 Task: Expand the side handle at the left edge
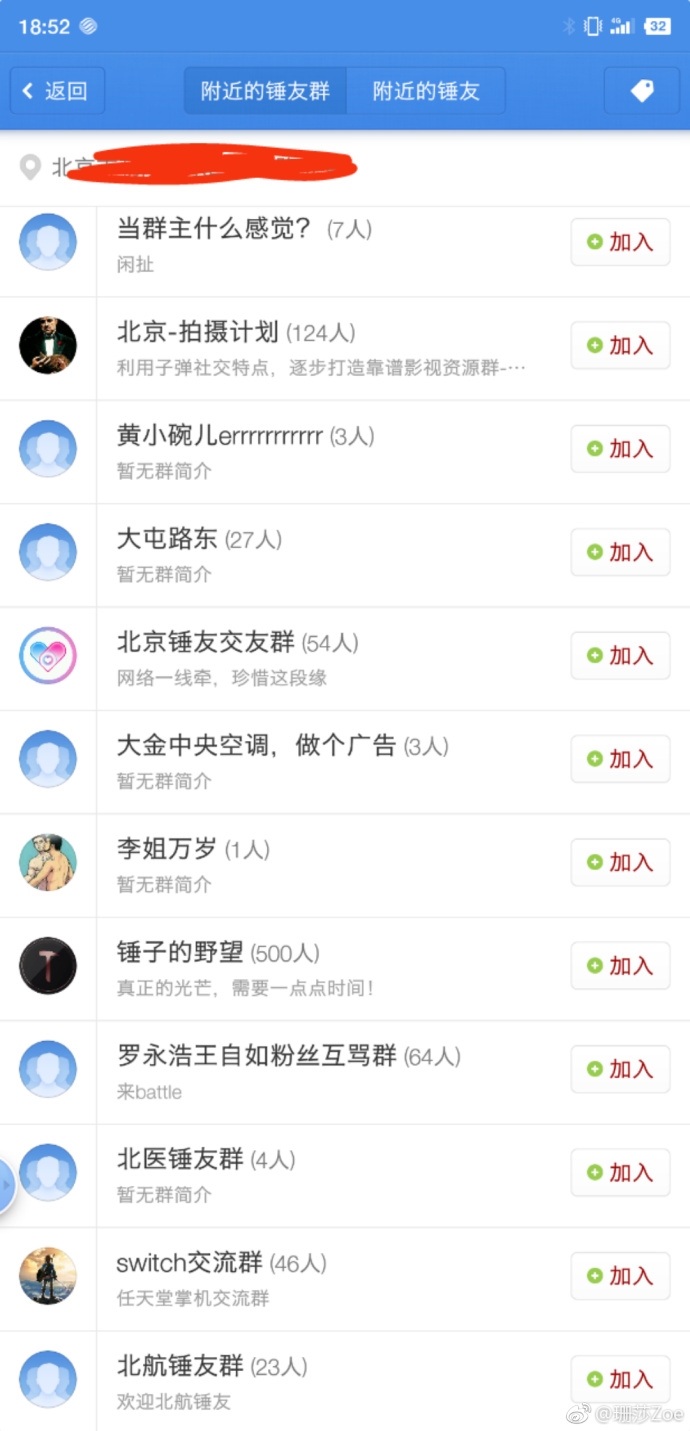(x=6, y=1185)
